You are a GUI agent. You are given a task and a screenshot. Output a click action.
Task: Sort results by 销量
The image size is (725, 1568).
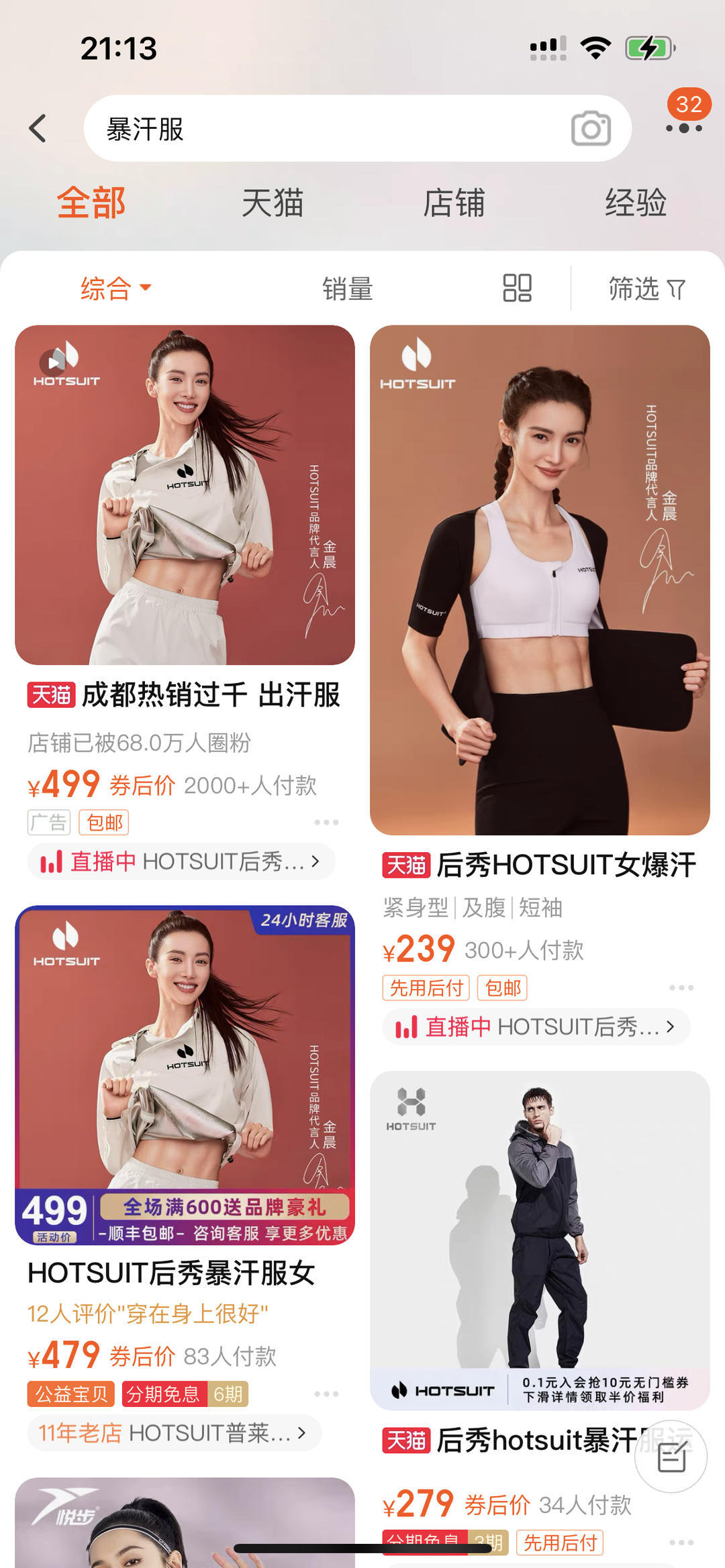[347, 289]
